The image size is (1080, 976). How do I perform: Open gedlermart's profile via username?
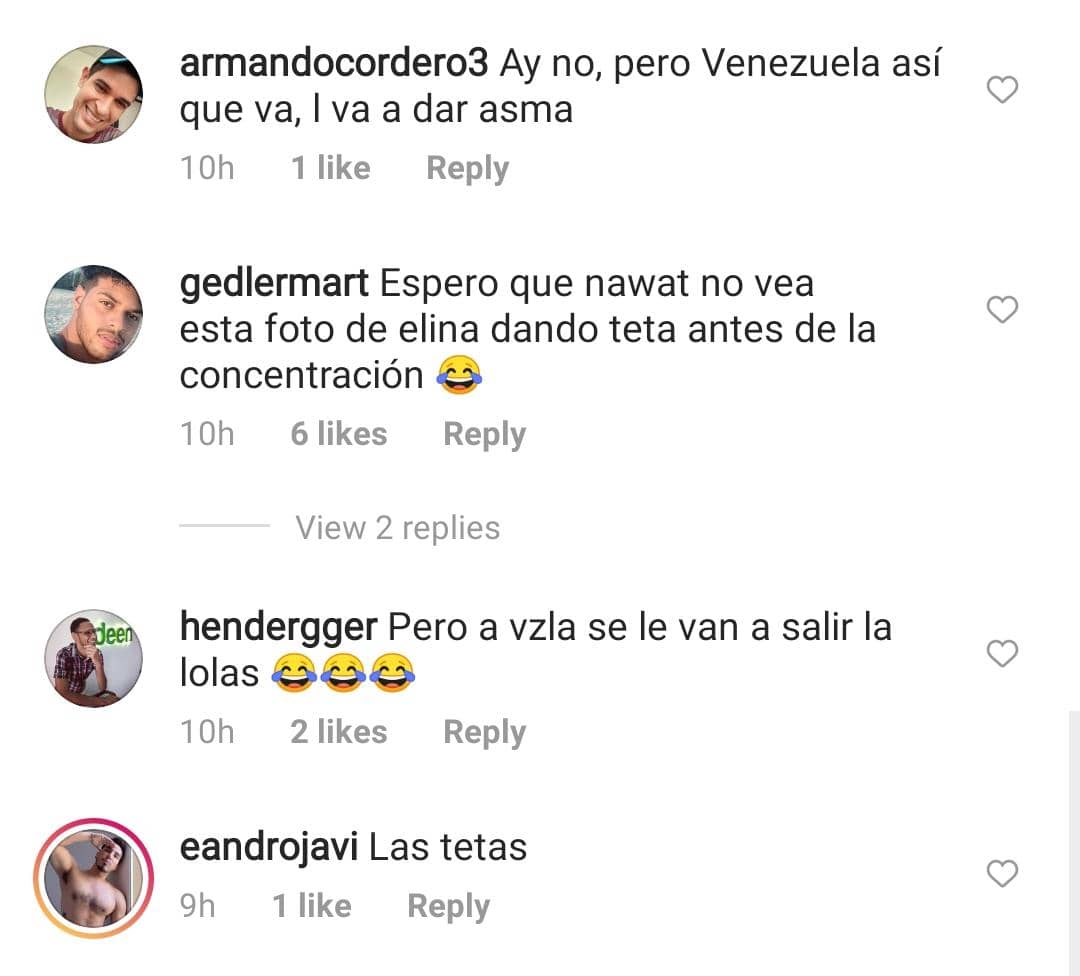(x=275, y=284)
